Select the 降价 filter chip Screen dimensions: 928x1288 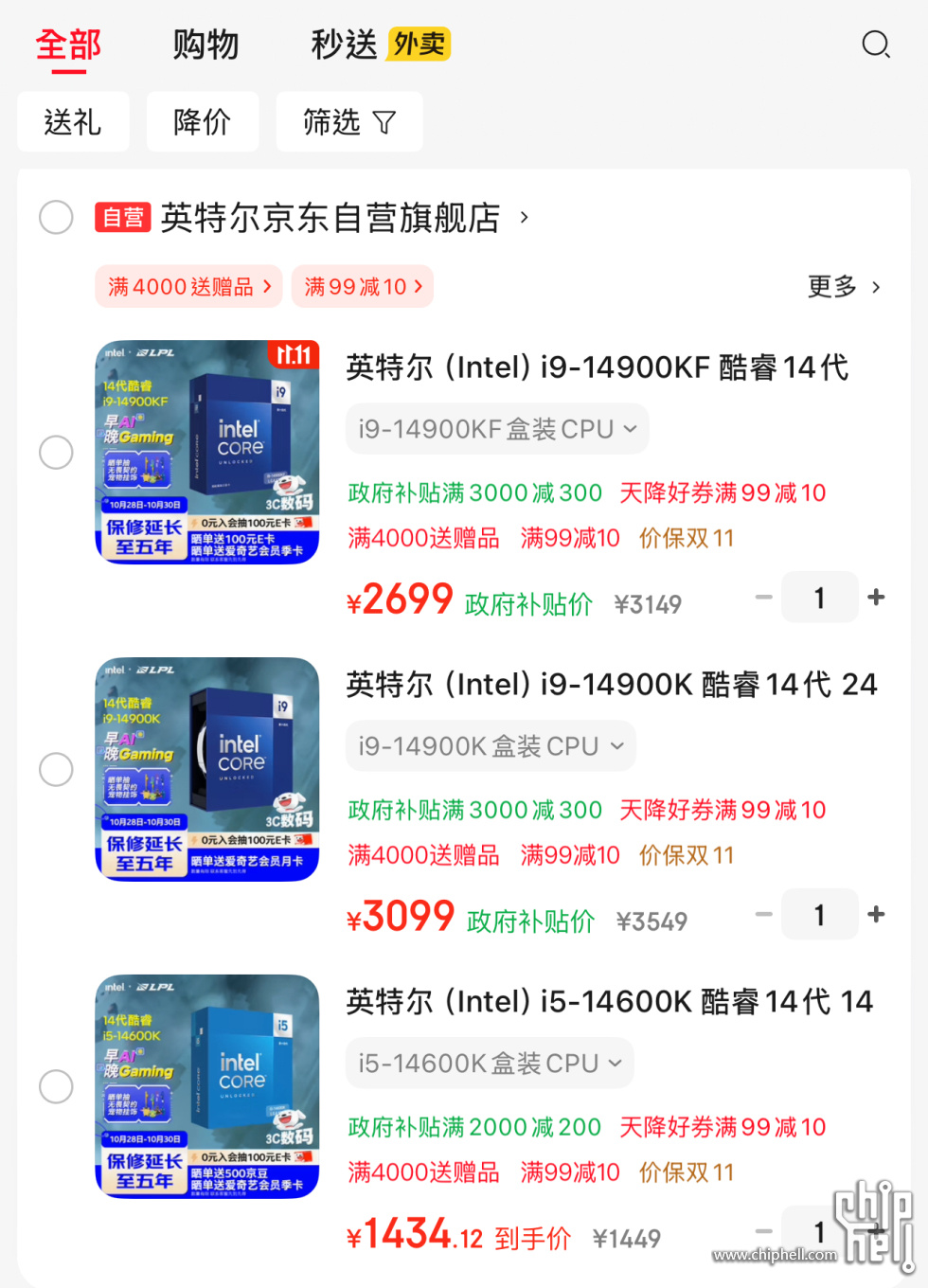tap(203, 122)
